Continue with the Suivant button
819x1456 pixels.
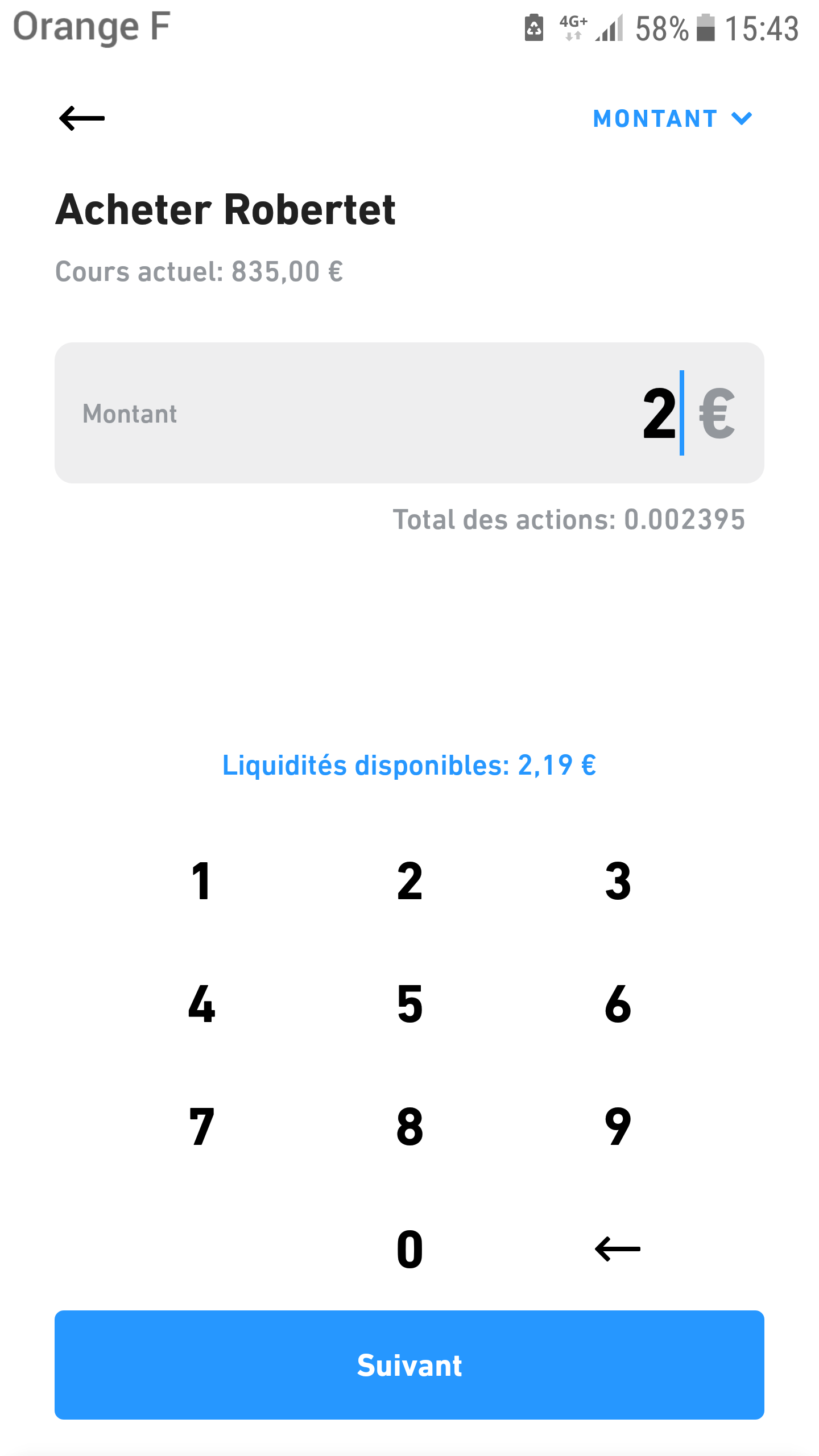409,1365
